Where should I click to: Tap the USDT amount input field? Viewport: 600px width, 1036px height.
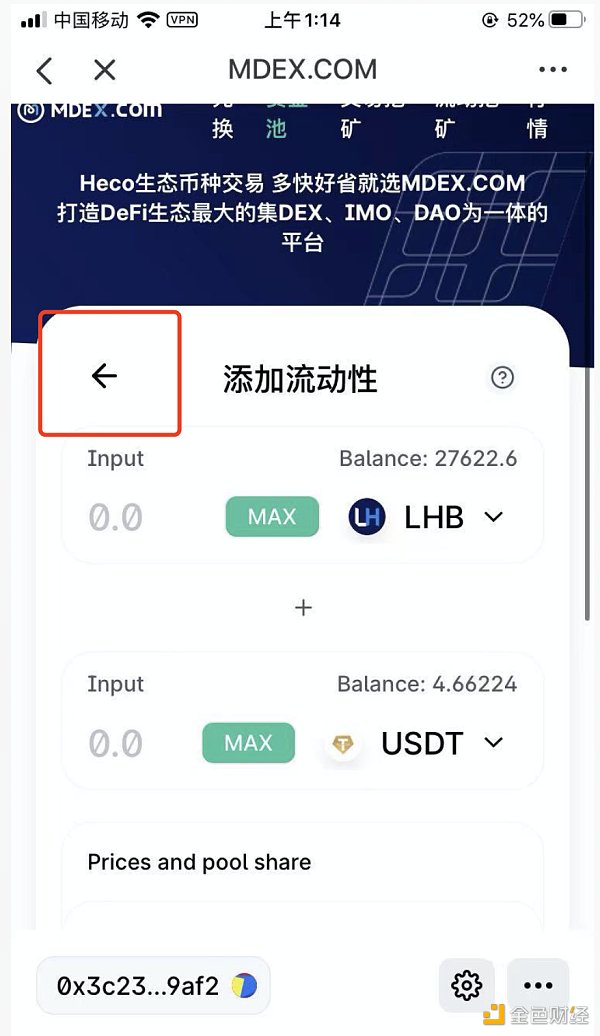130,743
